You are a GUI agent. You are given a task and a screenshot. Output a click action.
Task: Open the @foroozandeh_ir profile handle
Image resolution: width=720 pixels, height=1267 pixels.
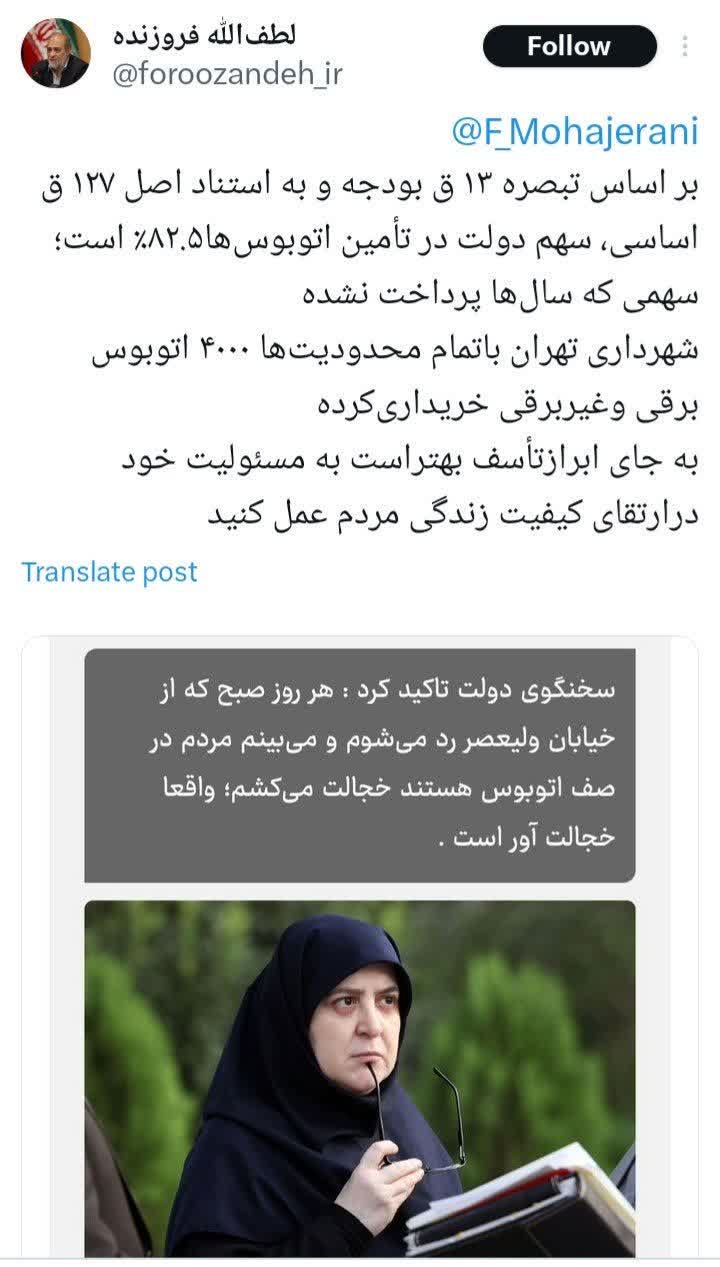click(227, 75)
